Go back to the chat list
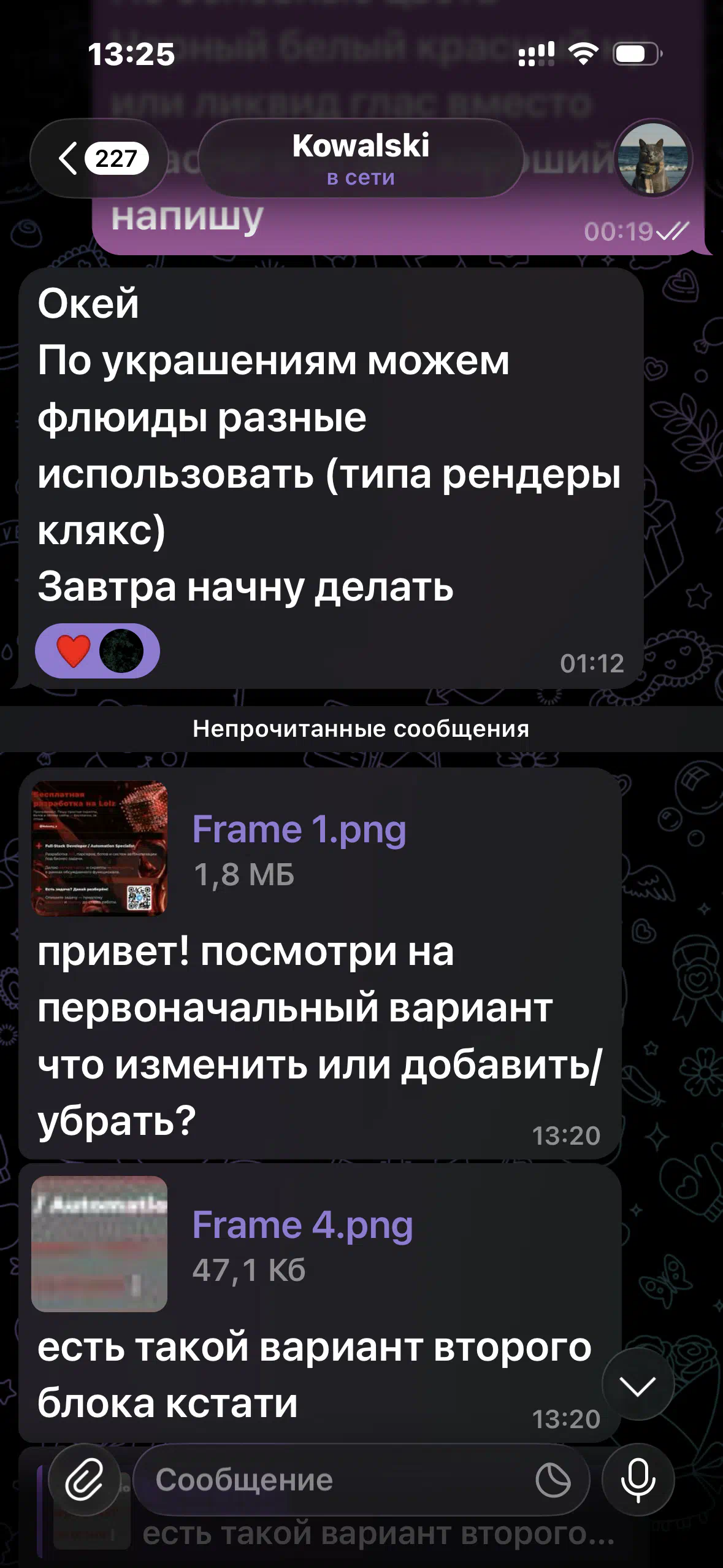The image size is (723, 1568). point(98,158)
